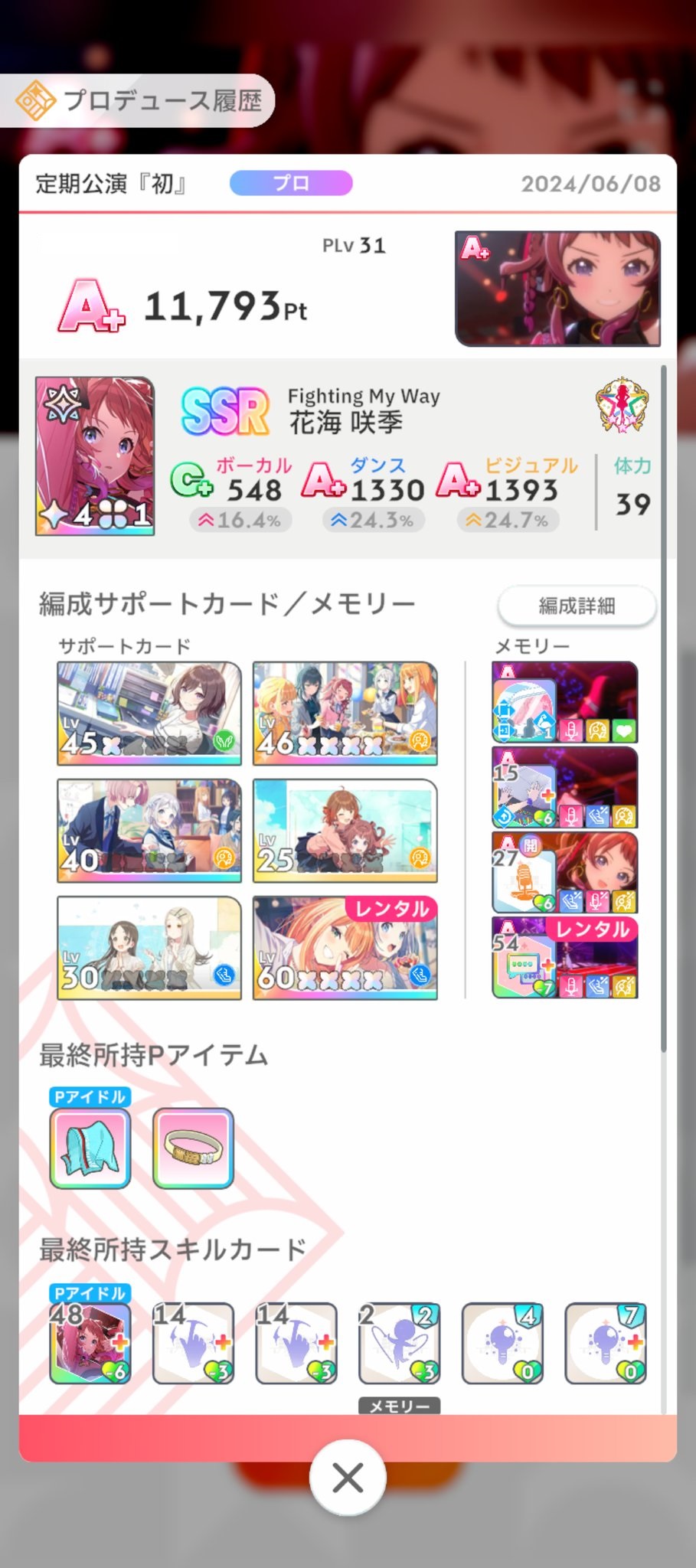View the memory numbered 27
The height and width of the screenshot is (1568, 696).
pos(565,873)
